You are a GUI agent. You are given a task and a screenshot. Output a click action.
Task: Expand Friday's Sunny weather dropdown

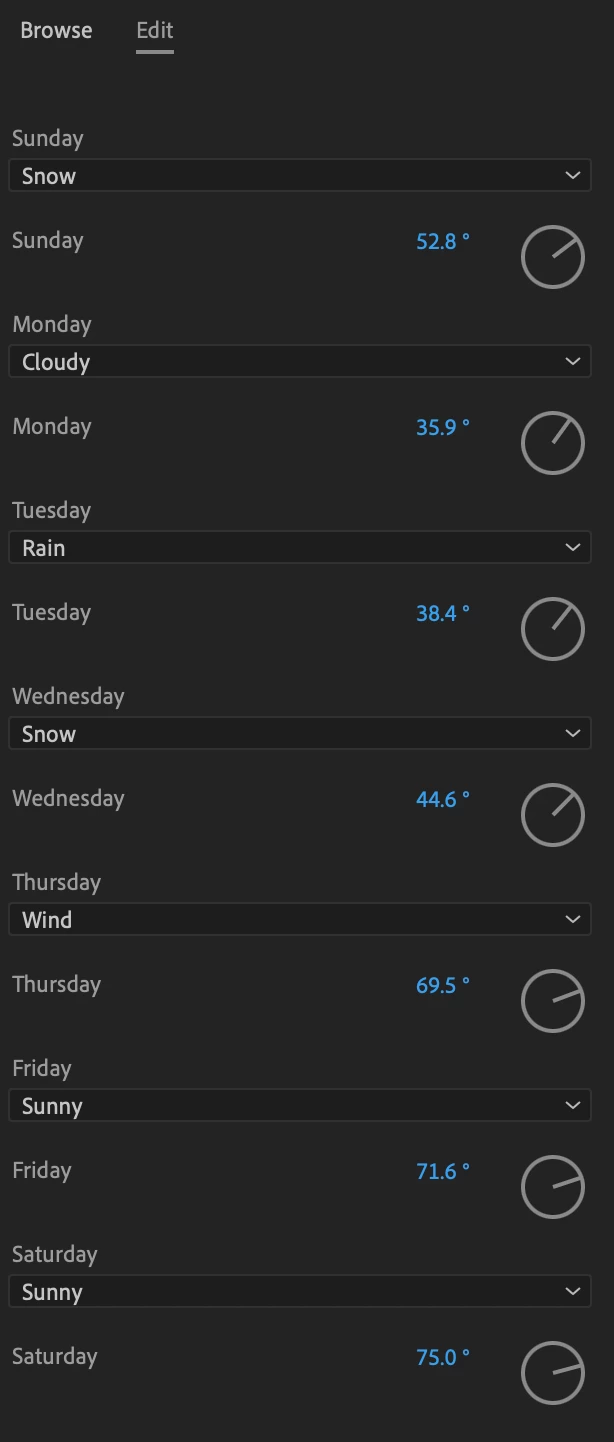300,1106
